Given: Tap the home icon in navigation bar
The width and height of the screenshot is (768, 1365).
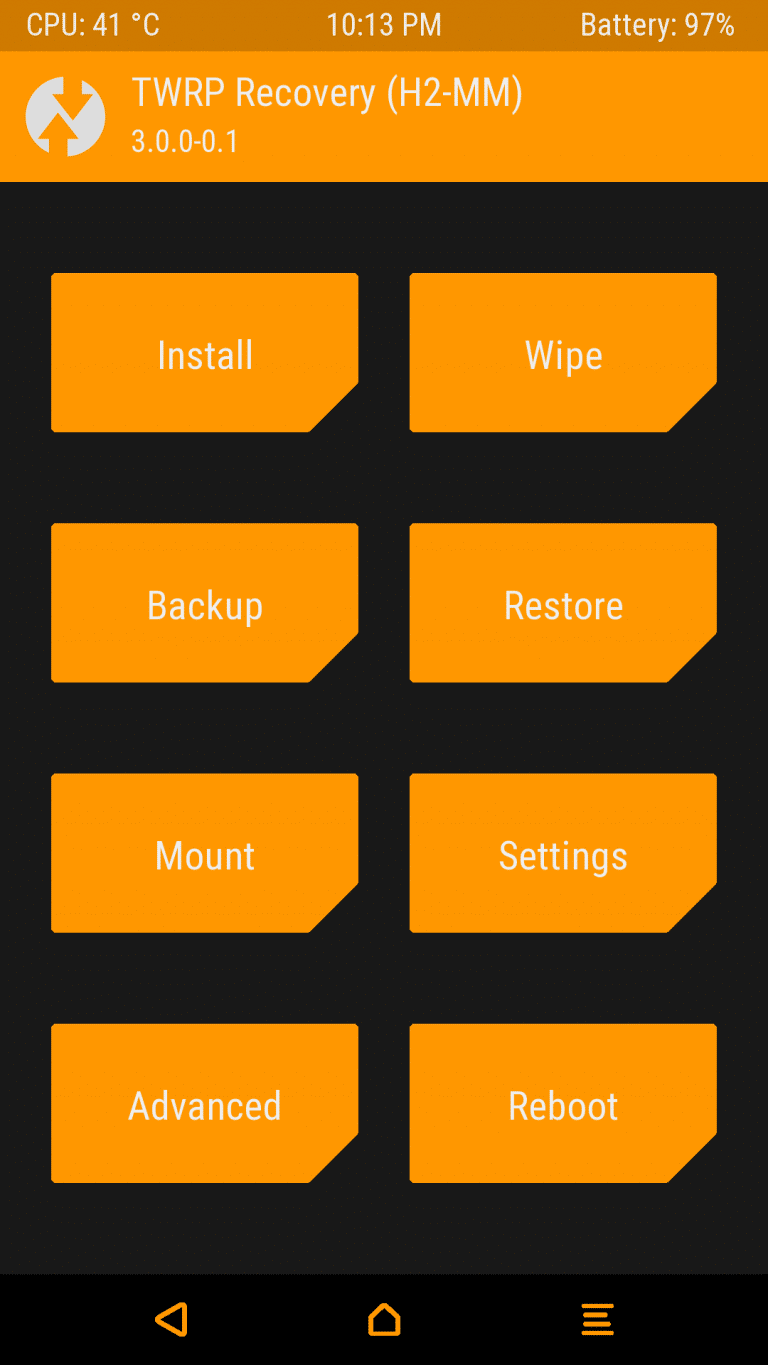Looking at the screenshot, I should [384, 1320].
